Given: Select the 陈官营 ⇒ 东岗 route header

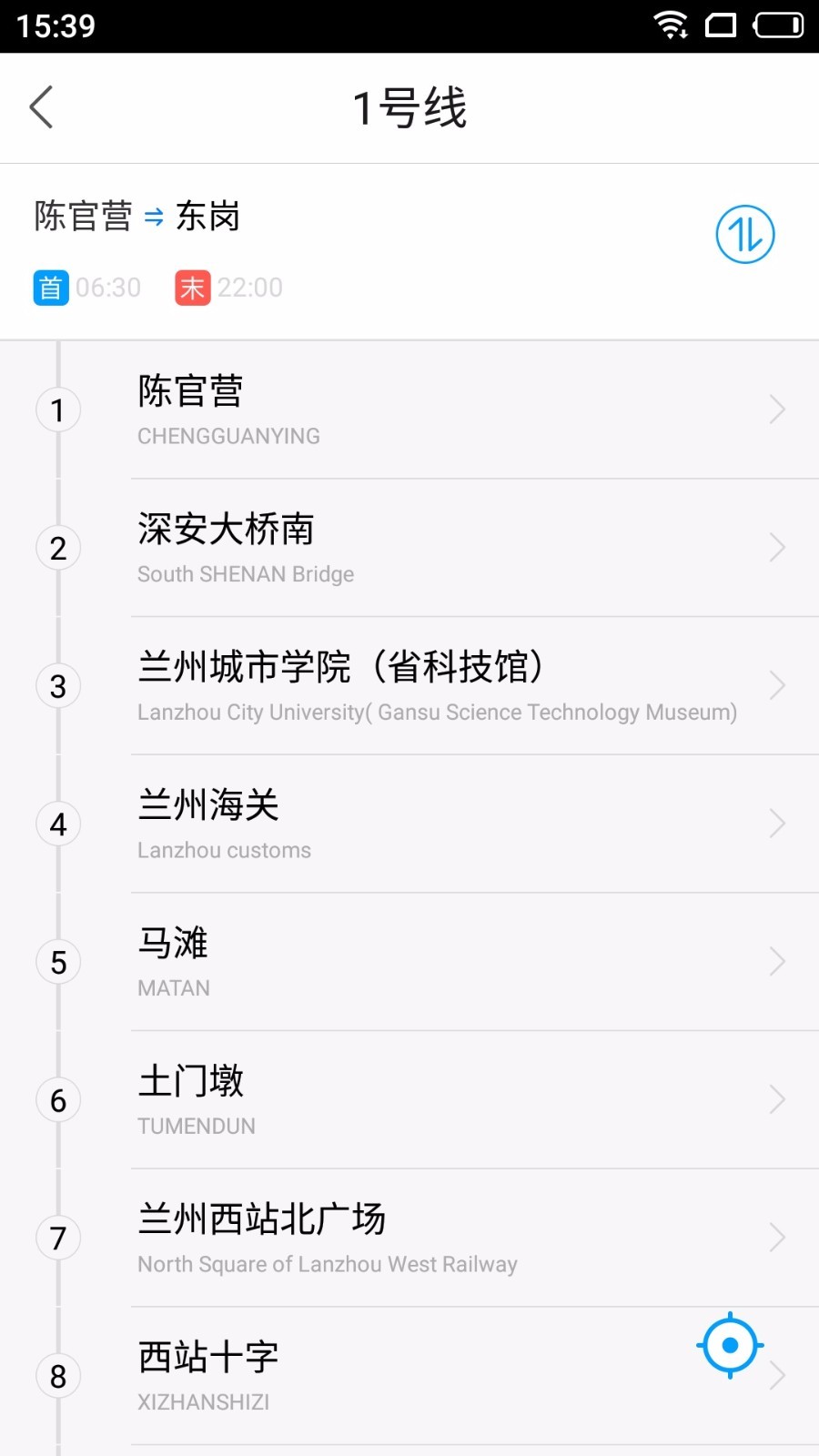Looking at the screenshot, I should pos(136,217).
